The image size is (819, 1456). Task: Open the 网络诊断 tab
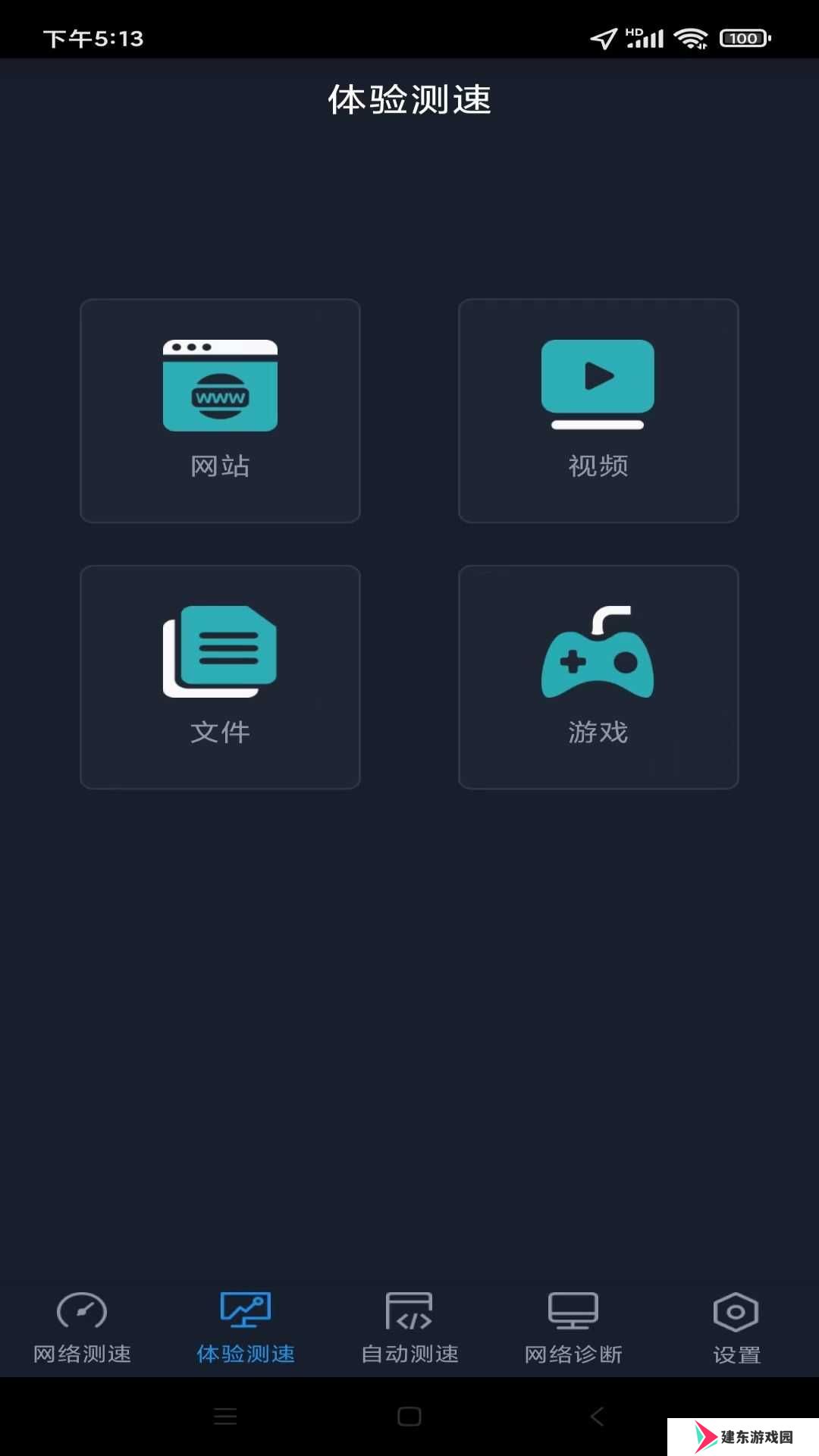coord(573,1329)
